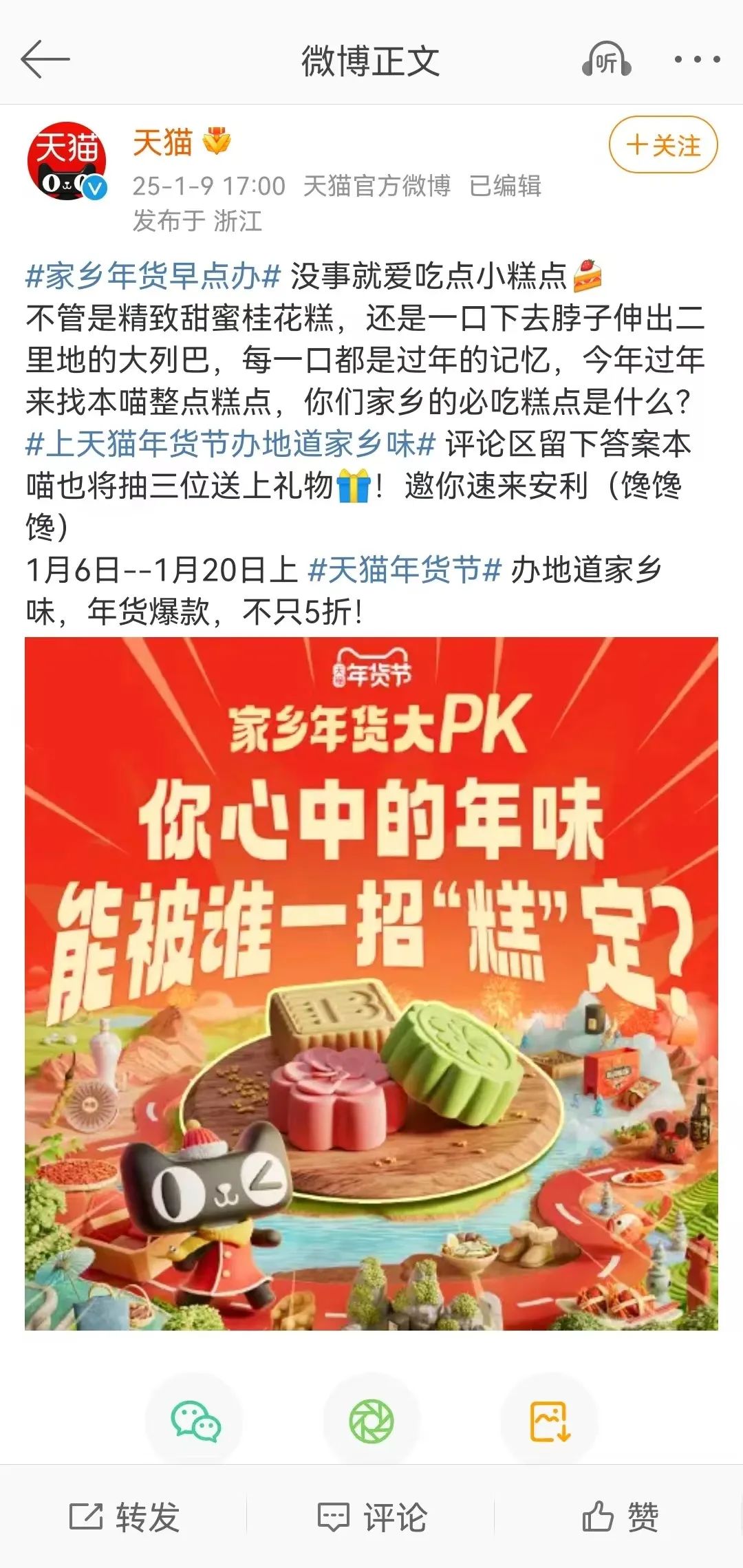Image resolution: width=743 pixels, height=1568 pixels.
Task: Follow 天猫 with the +关注 button
Action: click(663, 145)
